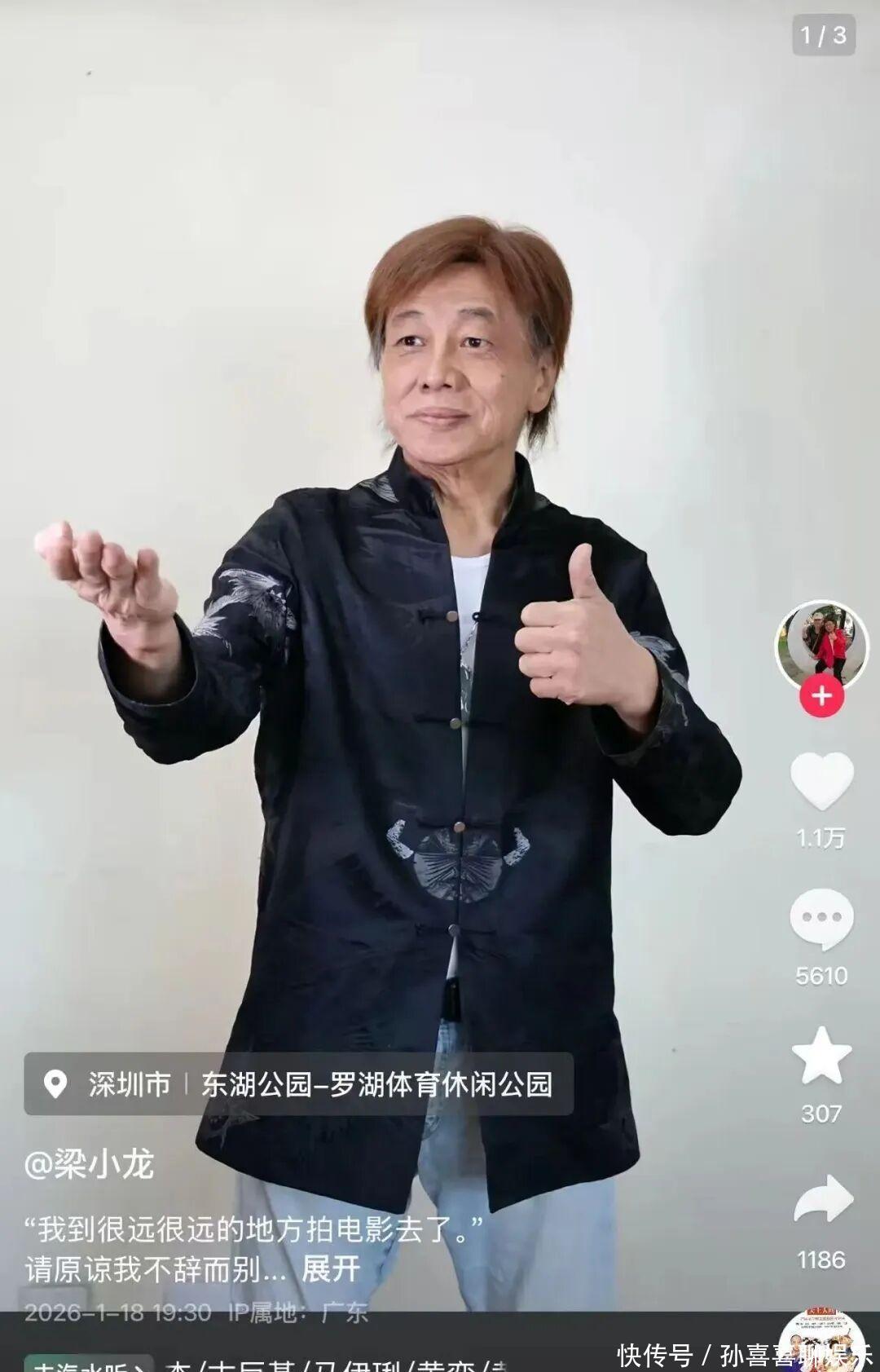
Task: Like this post with the heart
Action: (821, 781)
